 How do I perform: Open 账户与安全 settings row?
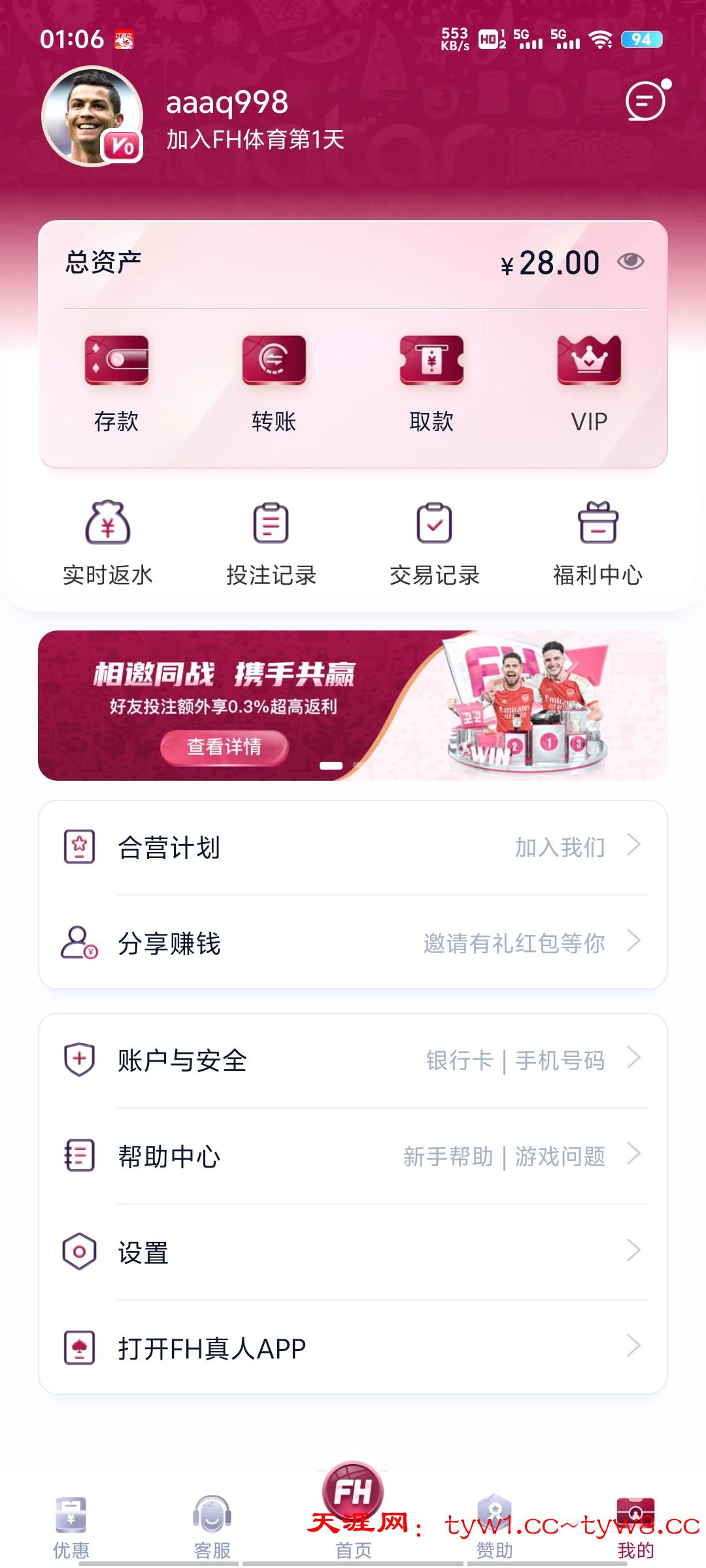(x=353, y=1060)
